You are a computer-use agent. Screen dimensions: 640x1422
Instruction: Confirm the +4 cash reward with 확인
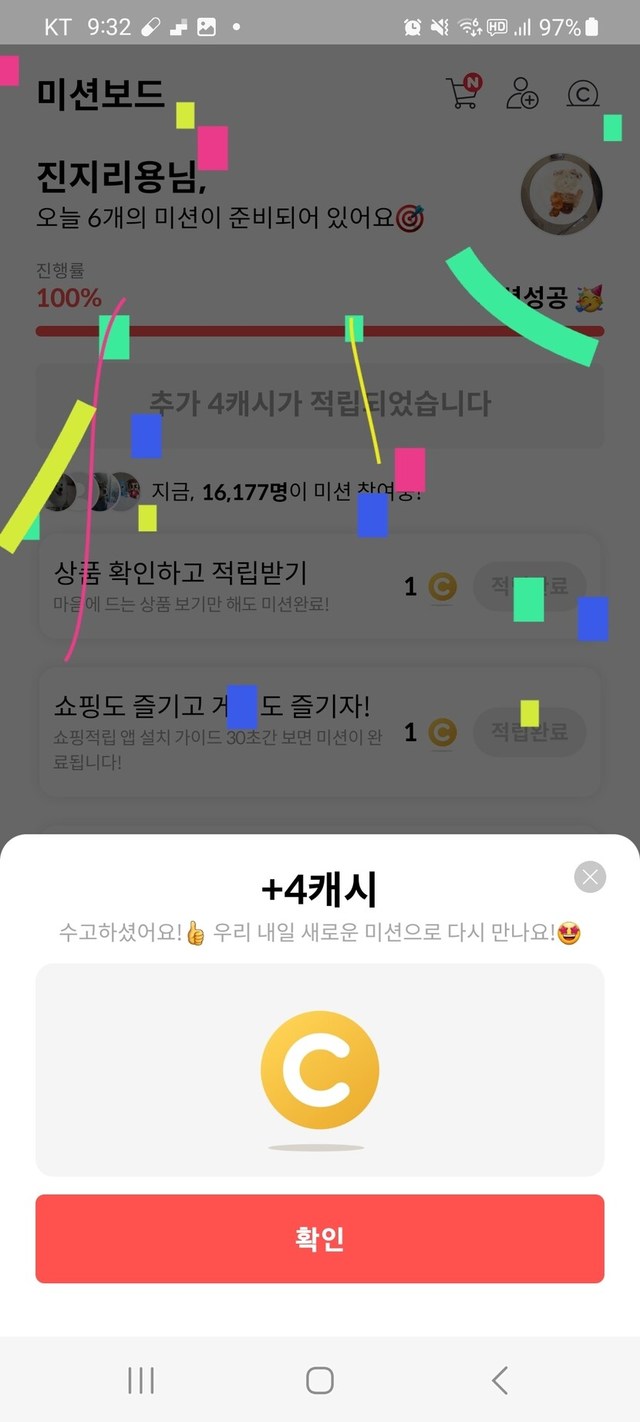[x=320, y=1238]
